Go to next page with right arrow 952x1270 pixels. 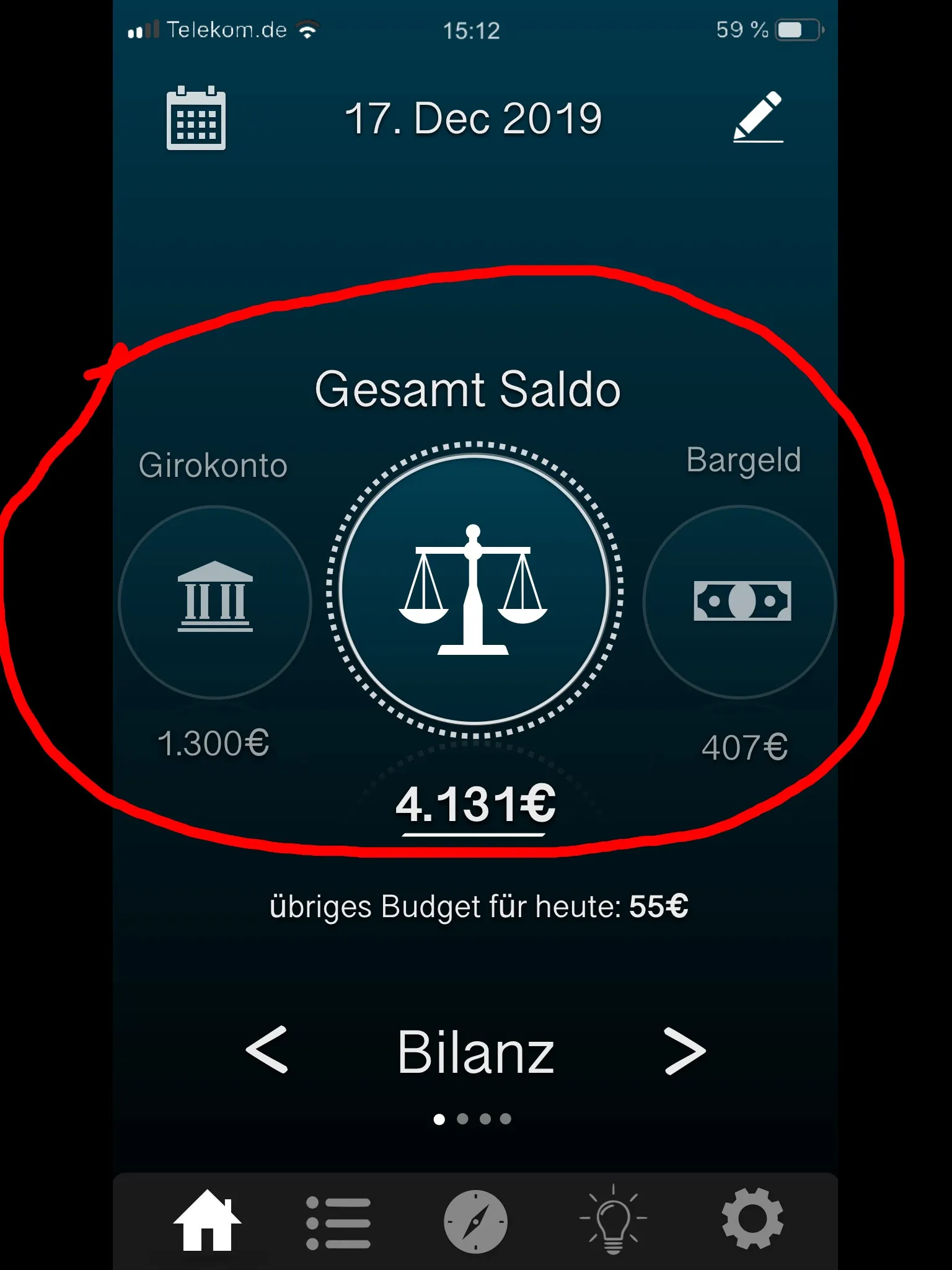click(684, 1050)
